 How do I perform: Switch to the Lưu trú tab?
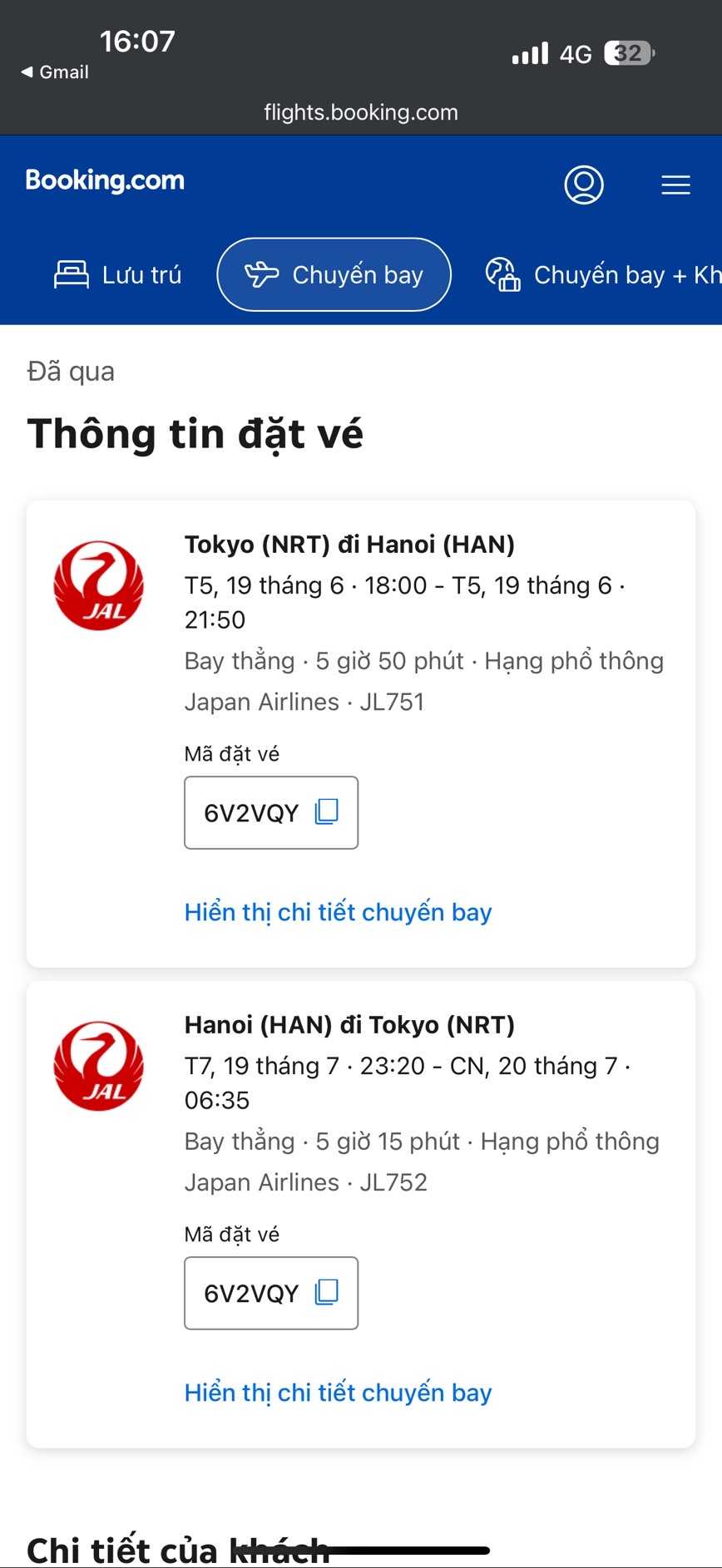click(118, 275)
